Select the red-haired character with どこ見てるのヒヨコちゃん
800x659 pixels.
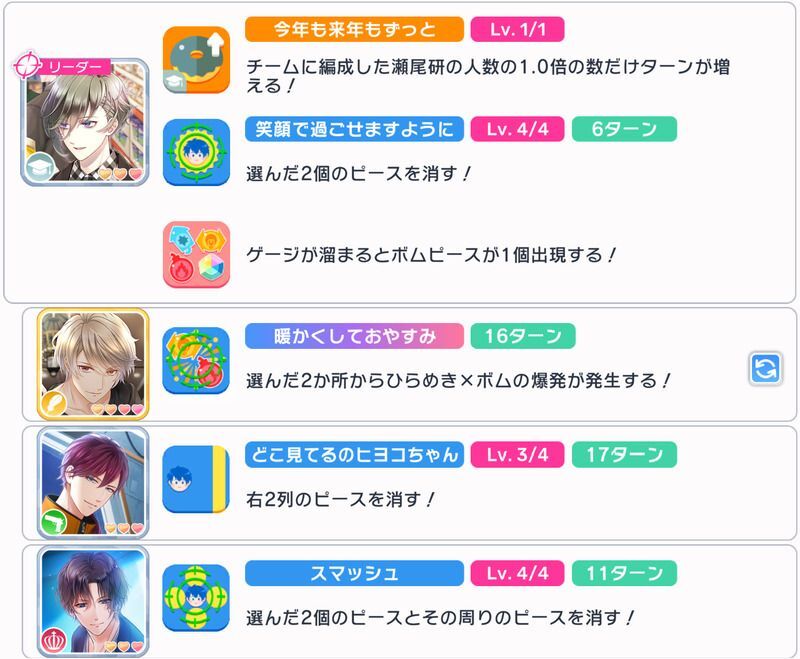click(x=92, y=482)
